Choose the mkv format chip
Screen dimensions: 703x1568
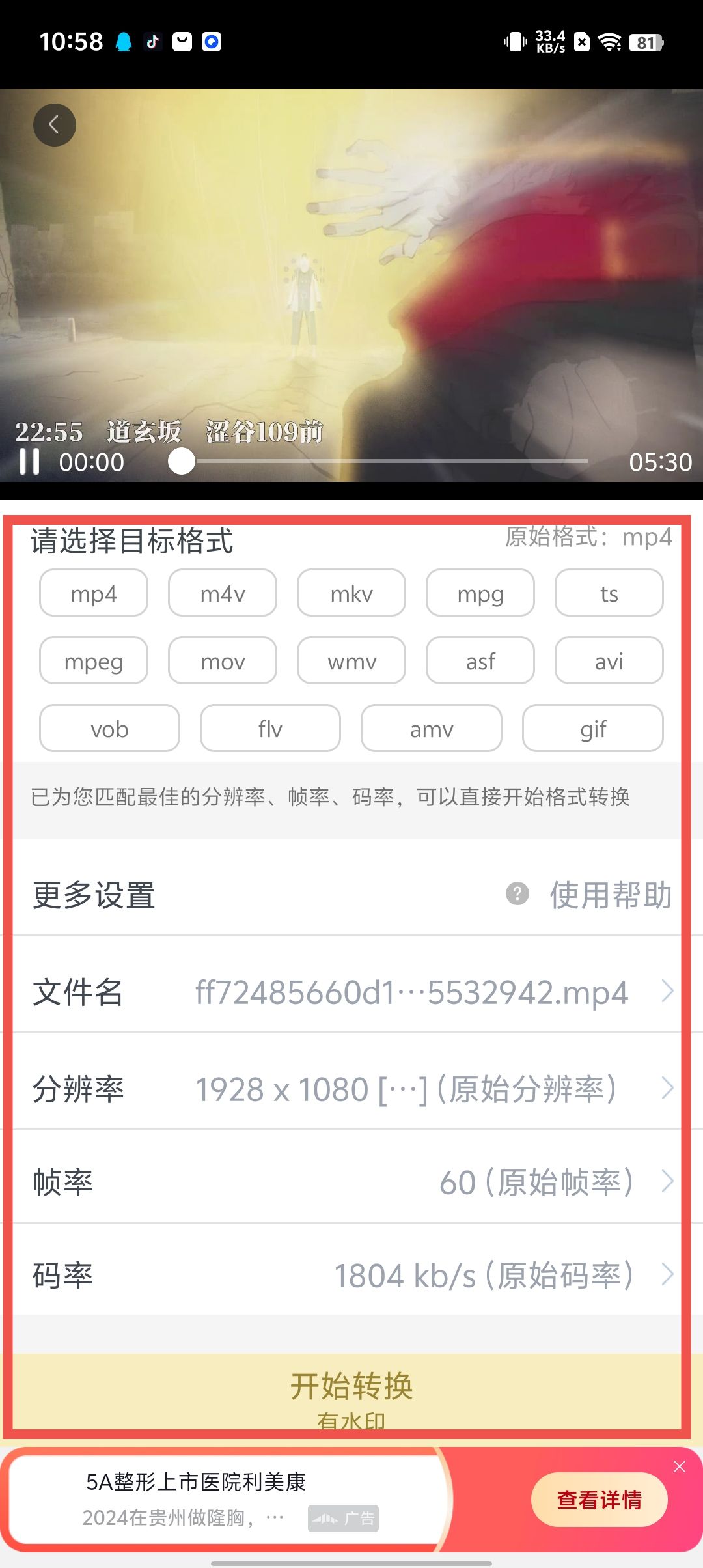pos(351,593)
